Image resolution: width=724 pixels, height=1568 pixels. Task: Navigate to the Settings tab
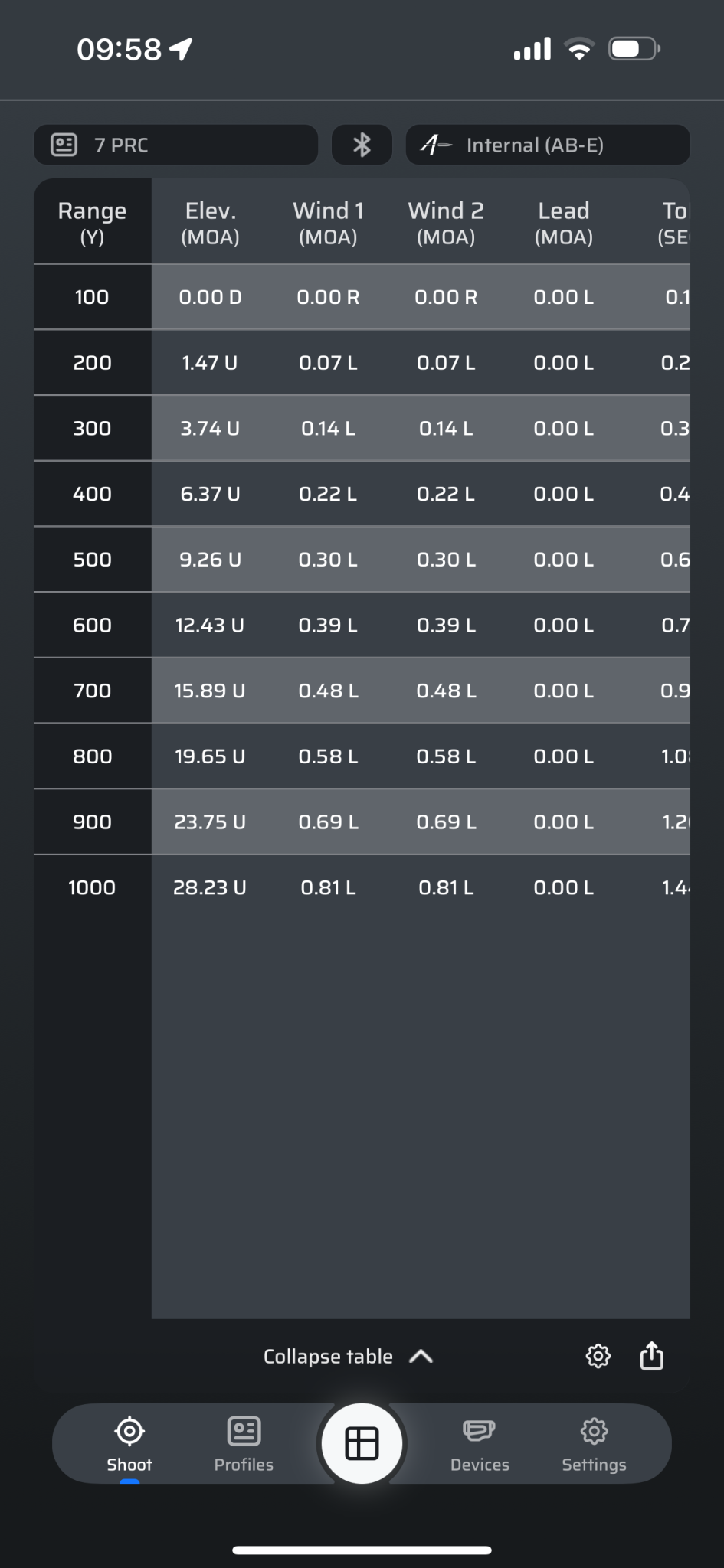[x=594, y=1444]
